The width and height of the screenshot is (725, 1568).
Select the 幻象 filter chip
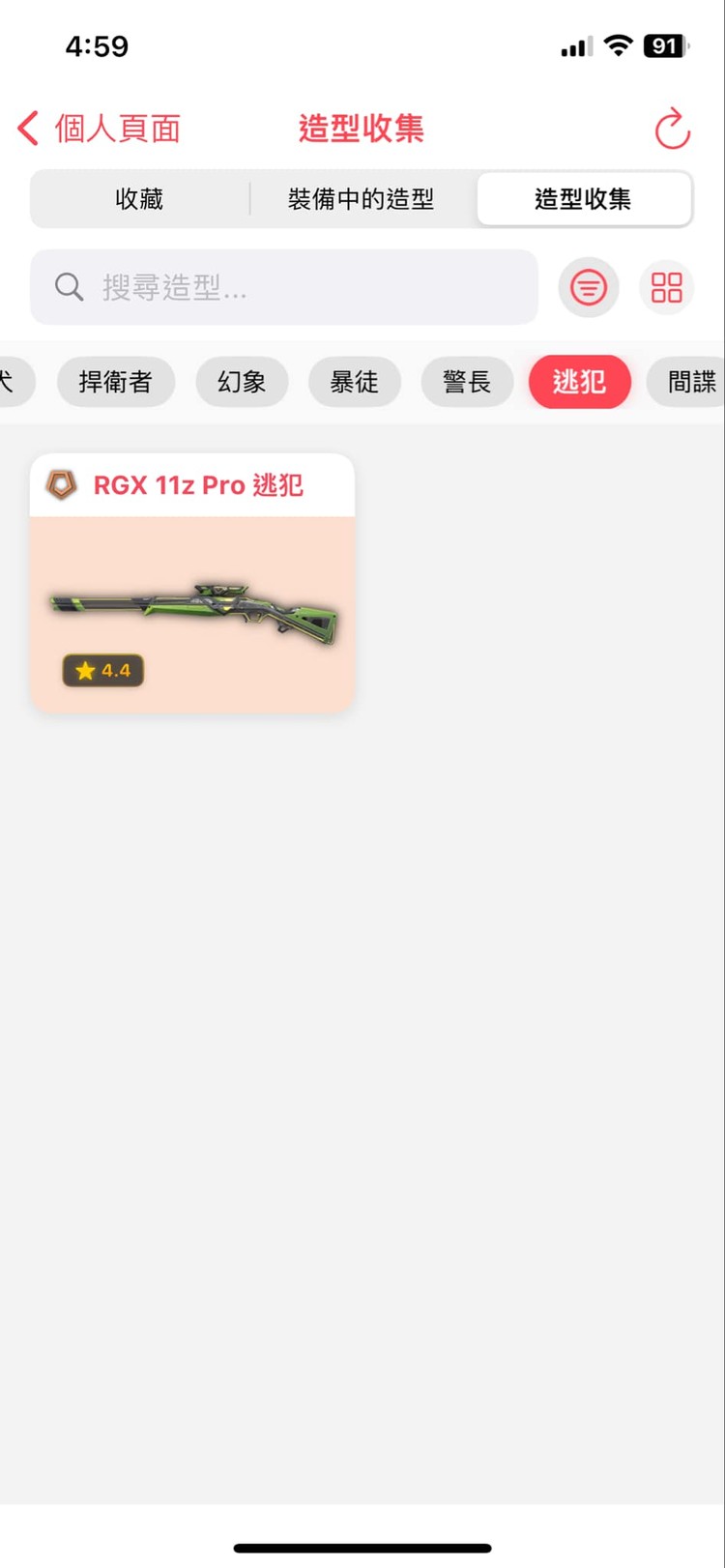click(x=242, y=382)
